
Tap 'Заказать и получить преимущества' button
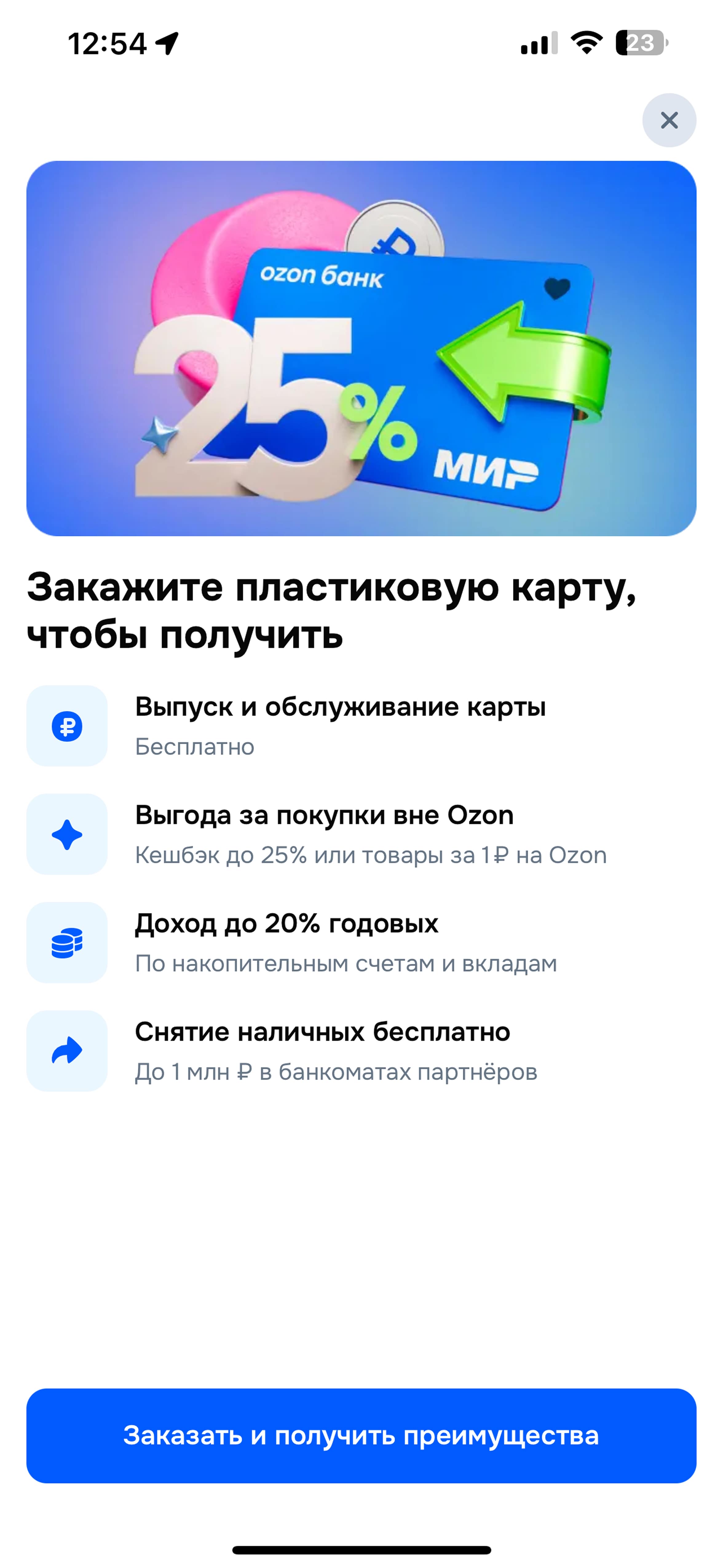coord(361,1436)
